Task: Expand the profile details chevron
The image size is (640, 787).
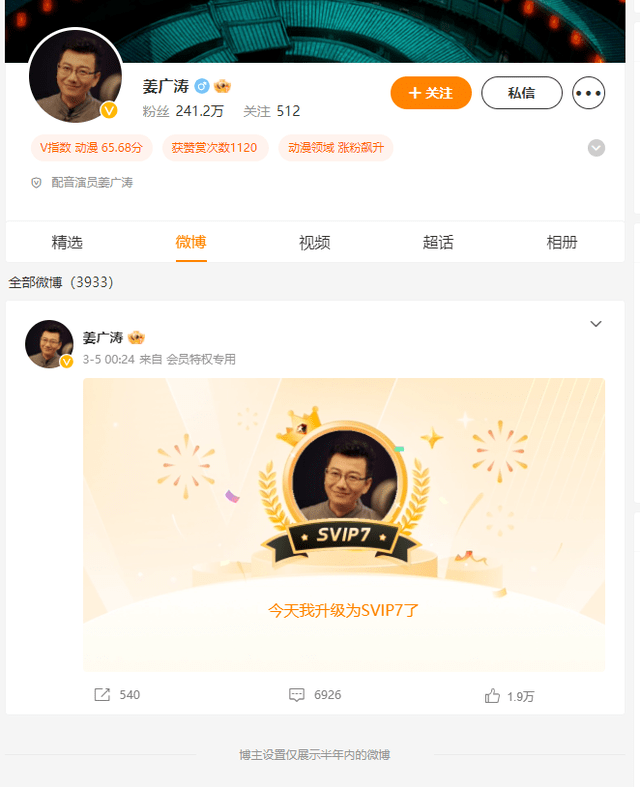Action: click(x=596, y=148)
